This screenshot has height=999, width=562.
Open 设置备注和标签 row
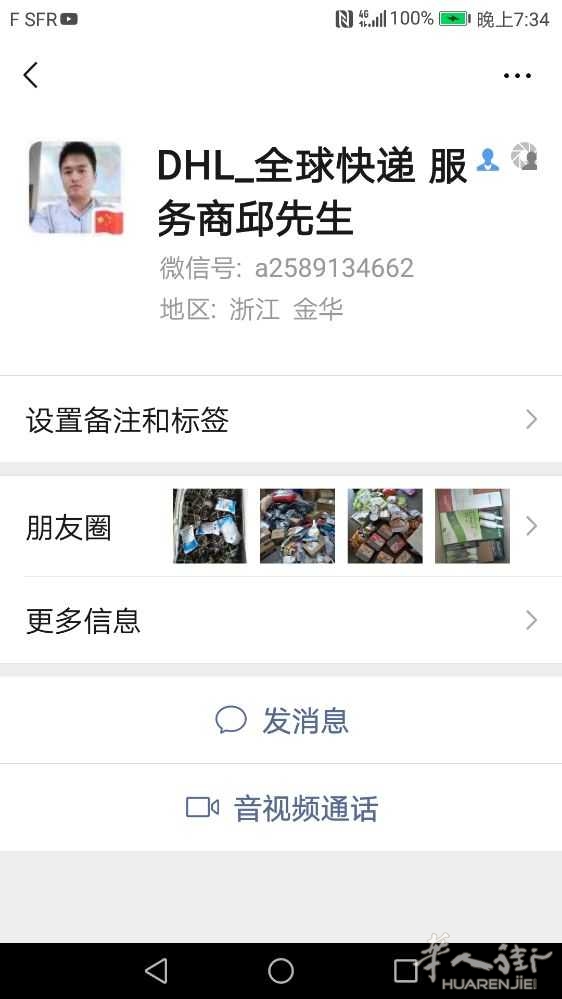281,419
